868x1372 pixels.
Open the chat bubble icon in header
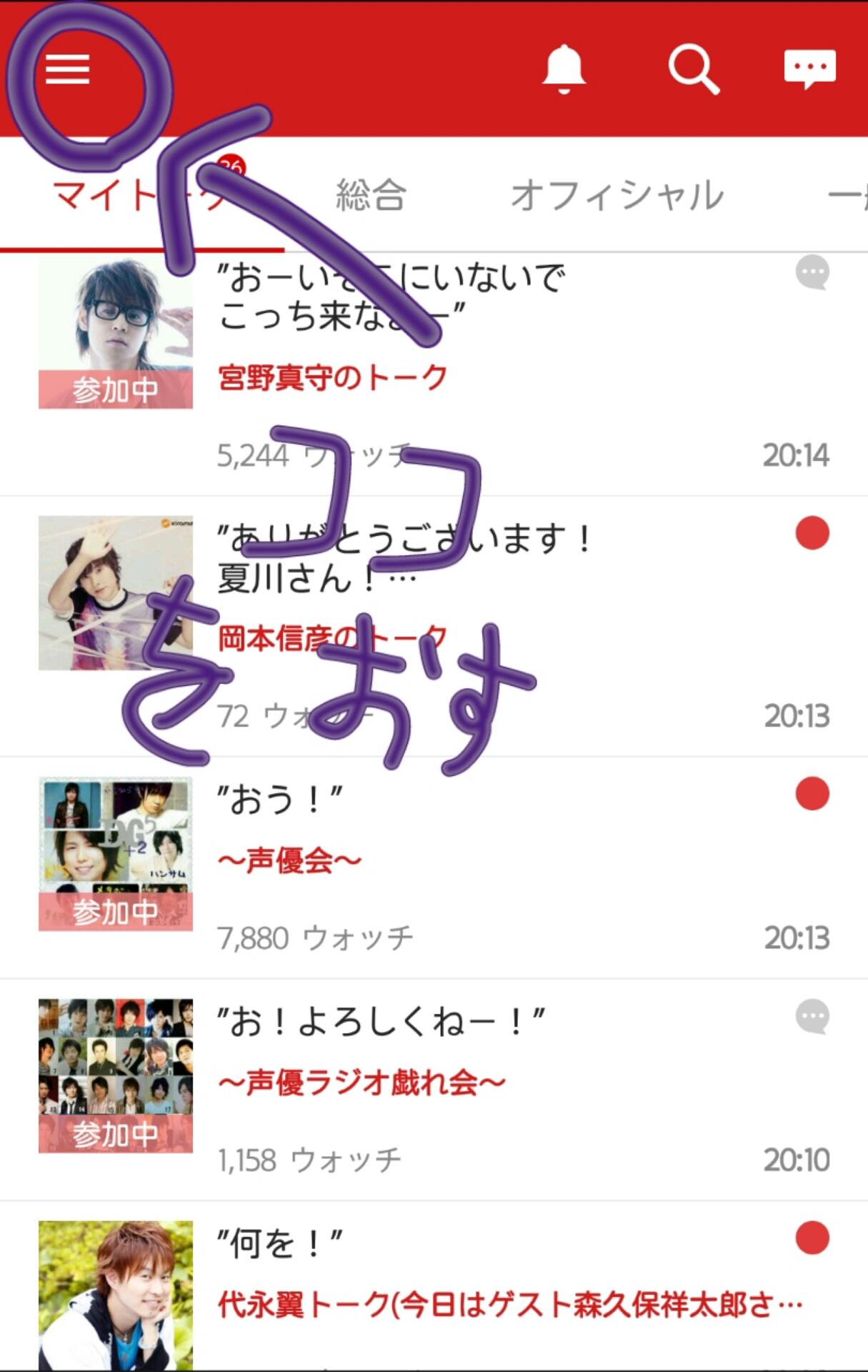pos(809,69)
